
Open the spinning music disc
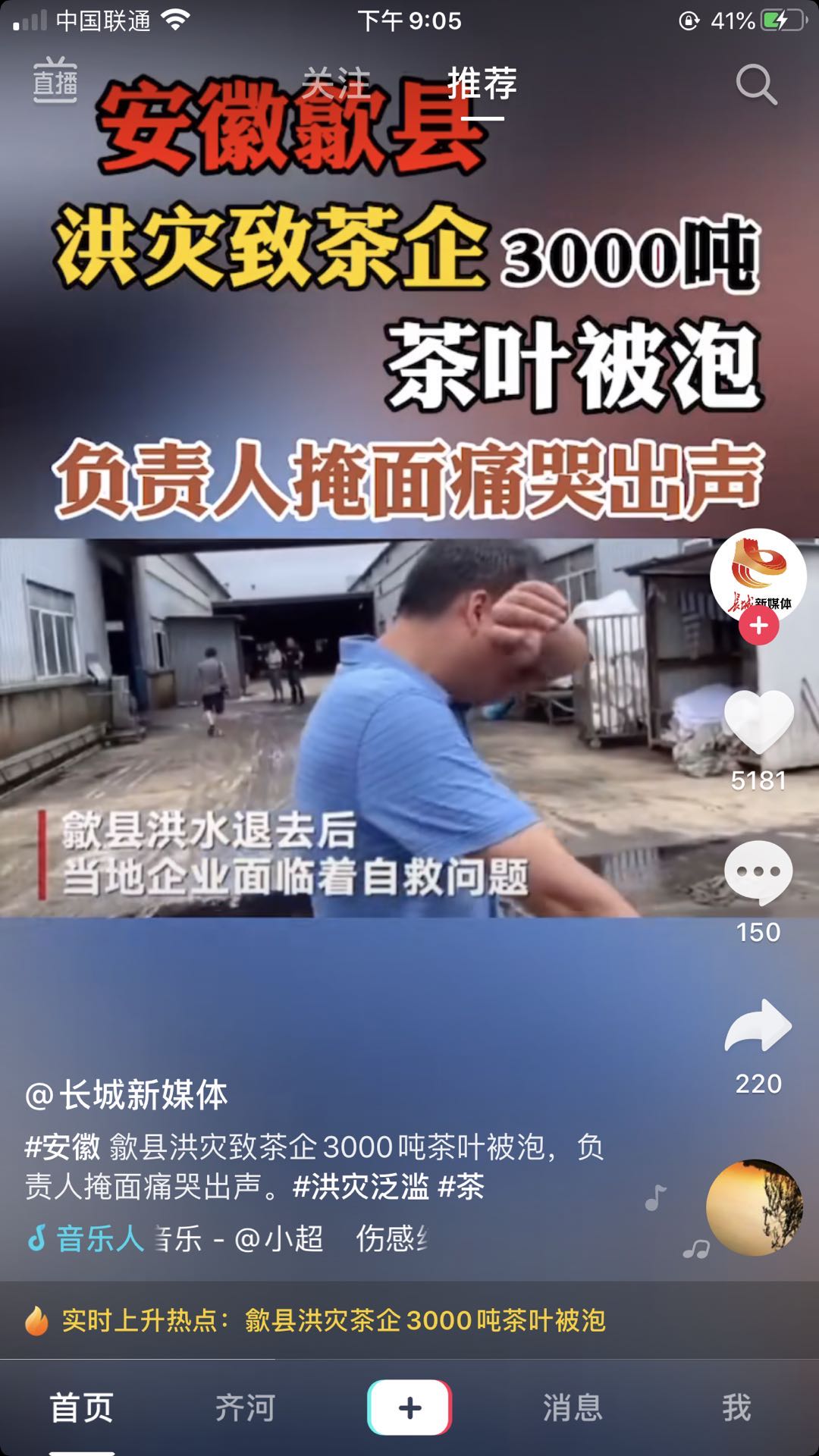(x=755, y=1207)
